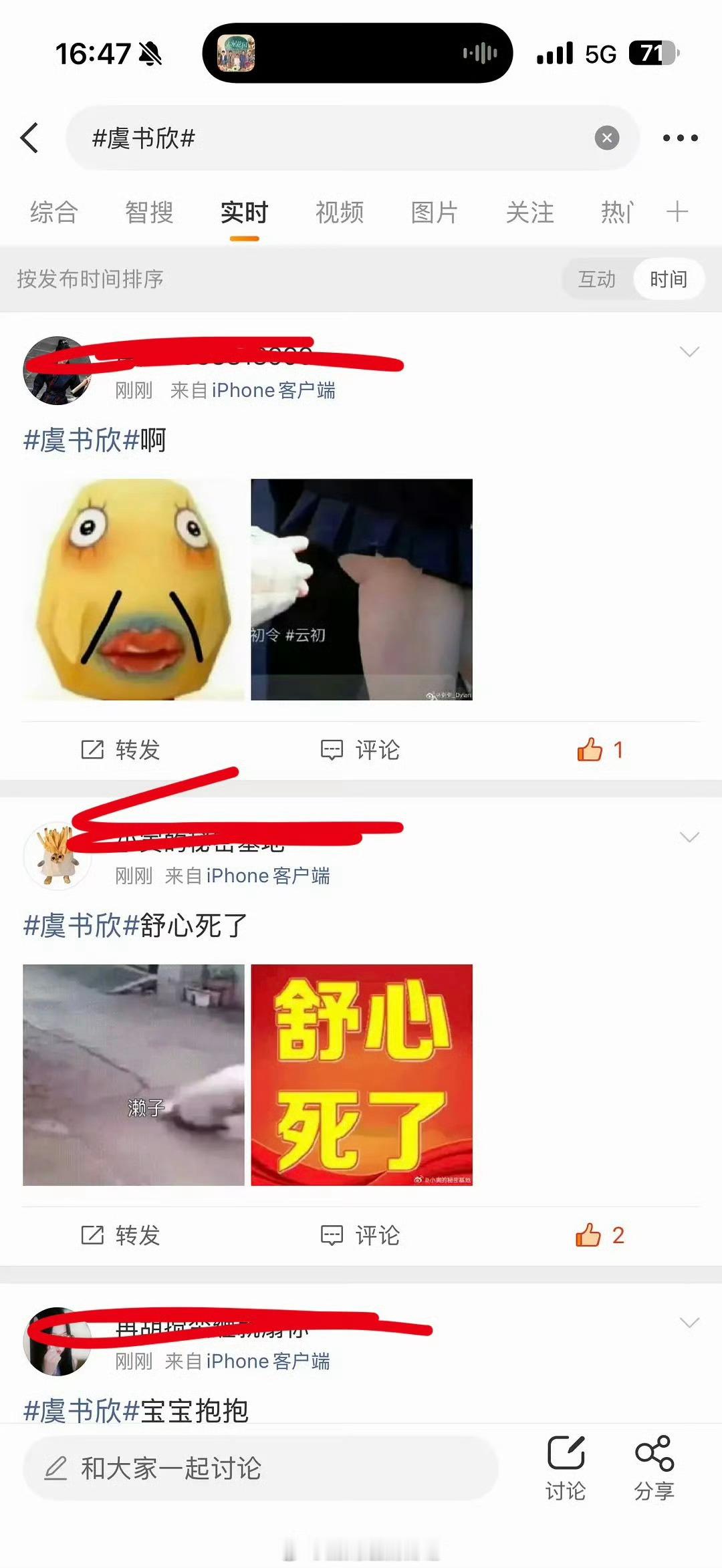Clear the search keyword with the X icon

point(606,138)
